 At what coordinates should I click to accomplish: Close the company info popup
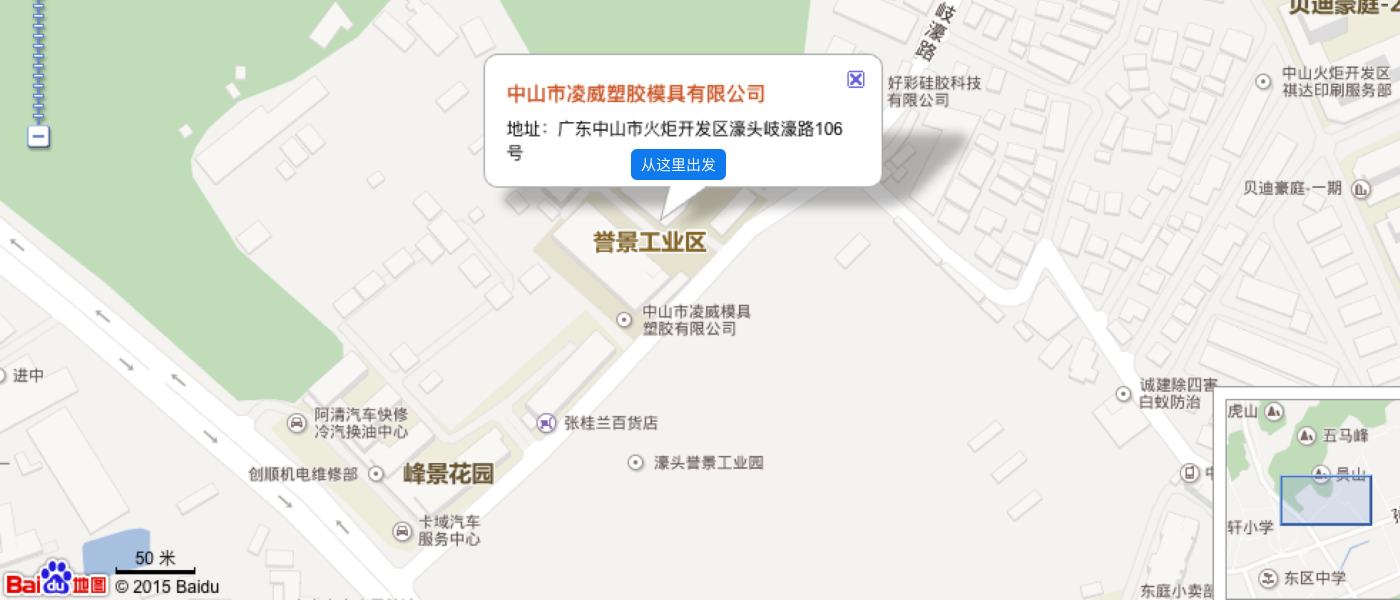855,79
